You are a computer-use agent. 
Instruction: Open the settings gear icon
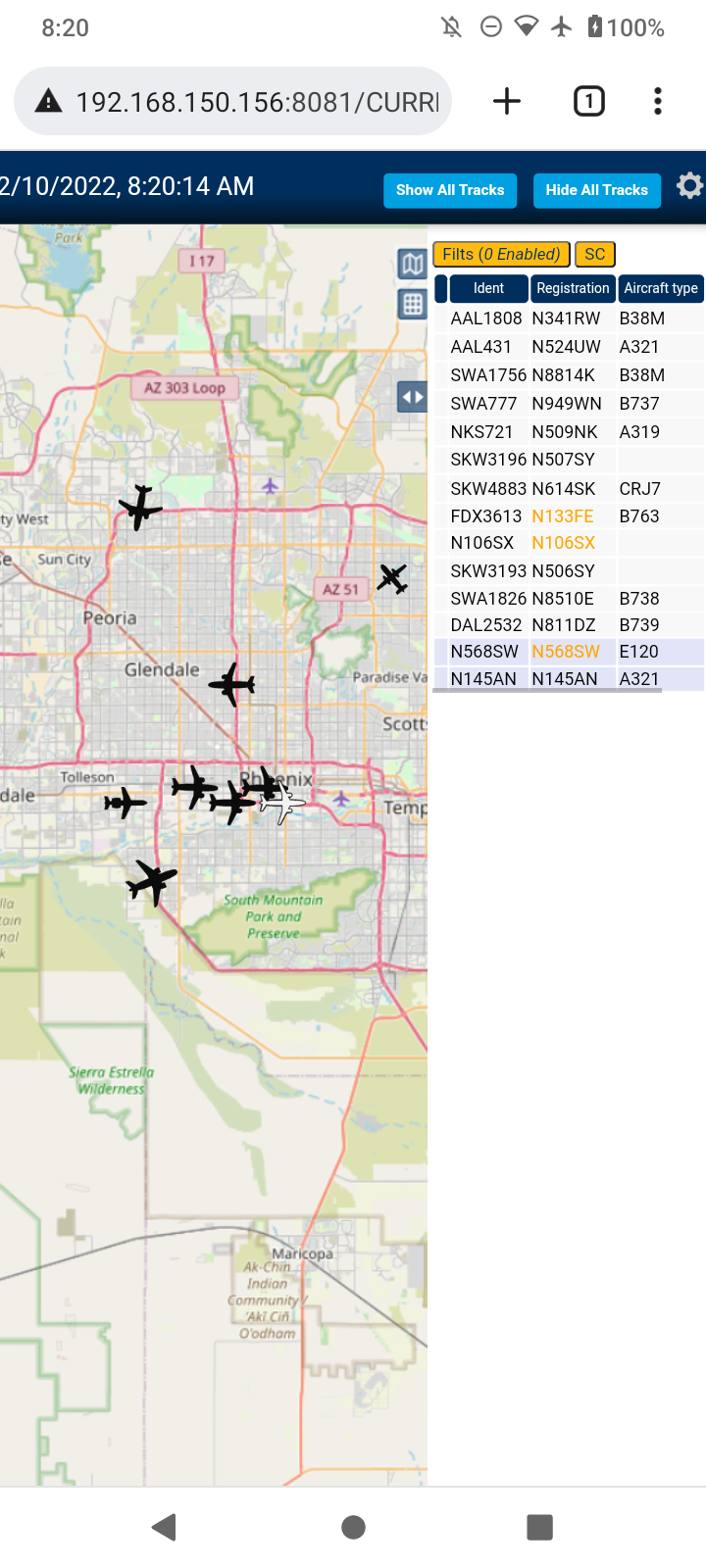[x=689, y=186]
